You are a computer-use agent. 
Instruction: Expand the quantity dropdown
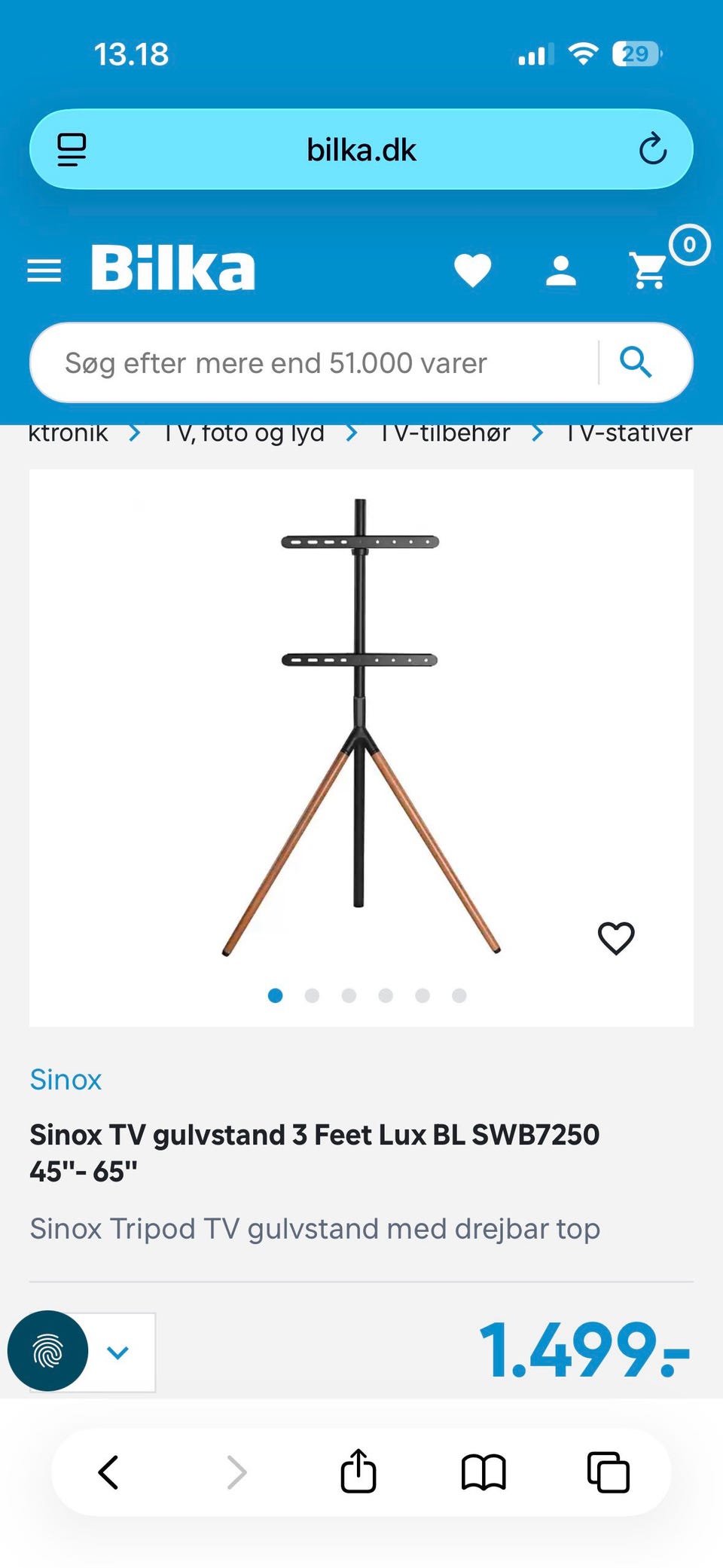[x=118, y=1353]
